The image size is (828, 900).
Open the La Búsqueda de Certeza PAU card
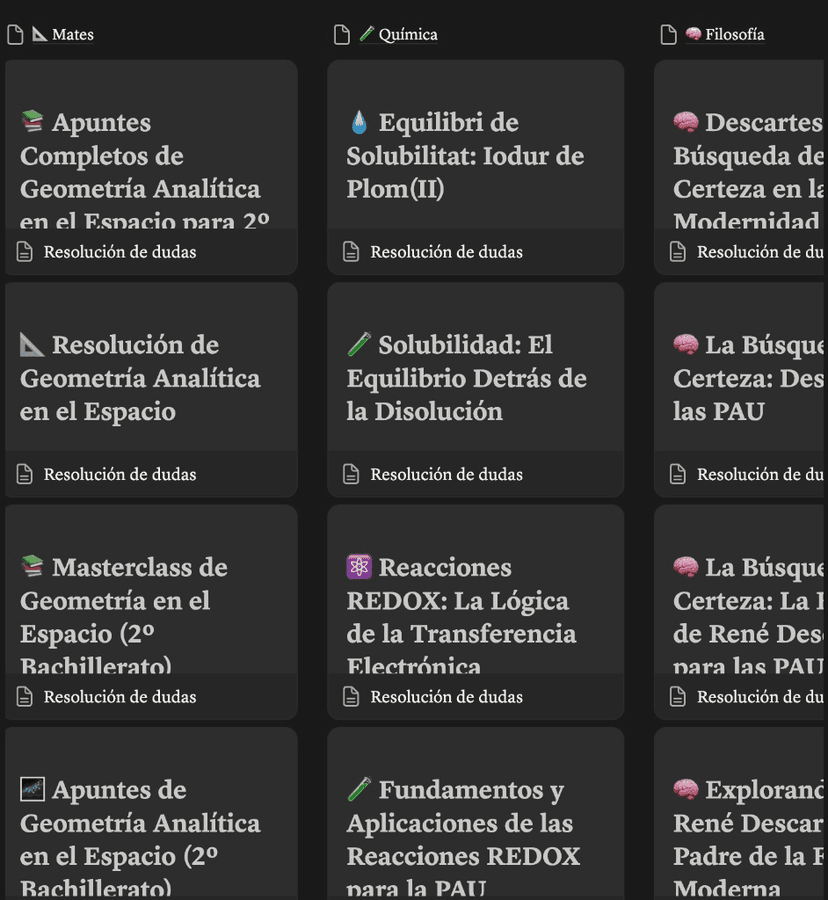coord(740,378)
